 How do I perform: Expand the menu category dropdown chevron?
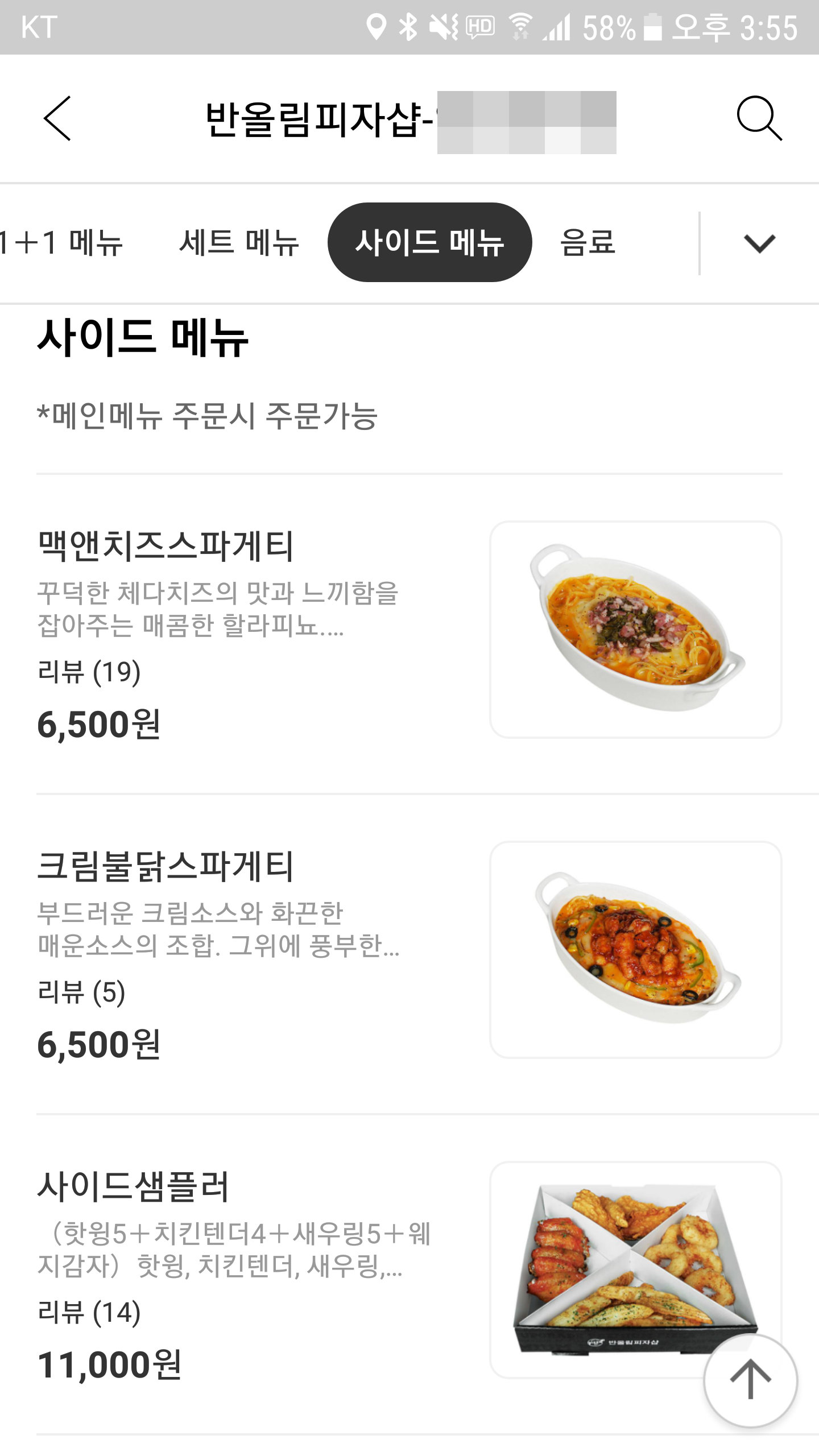[759, 243]
